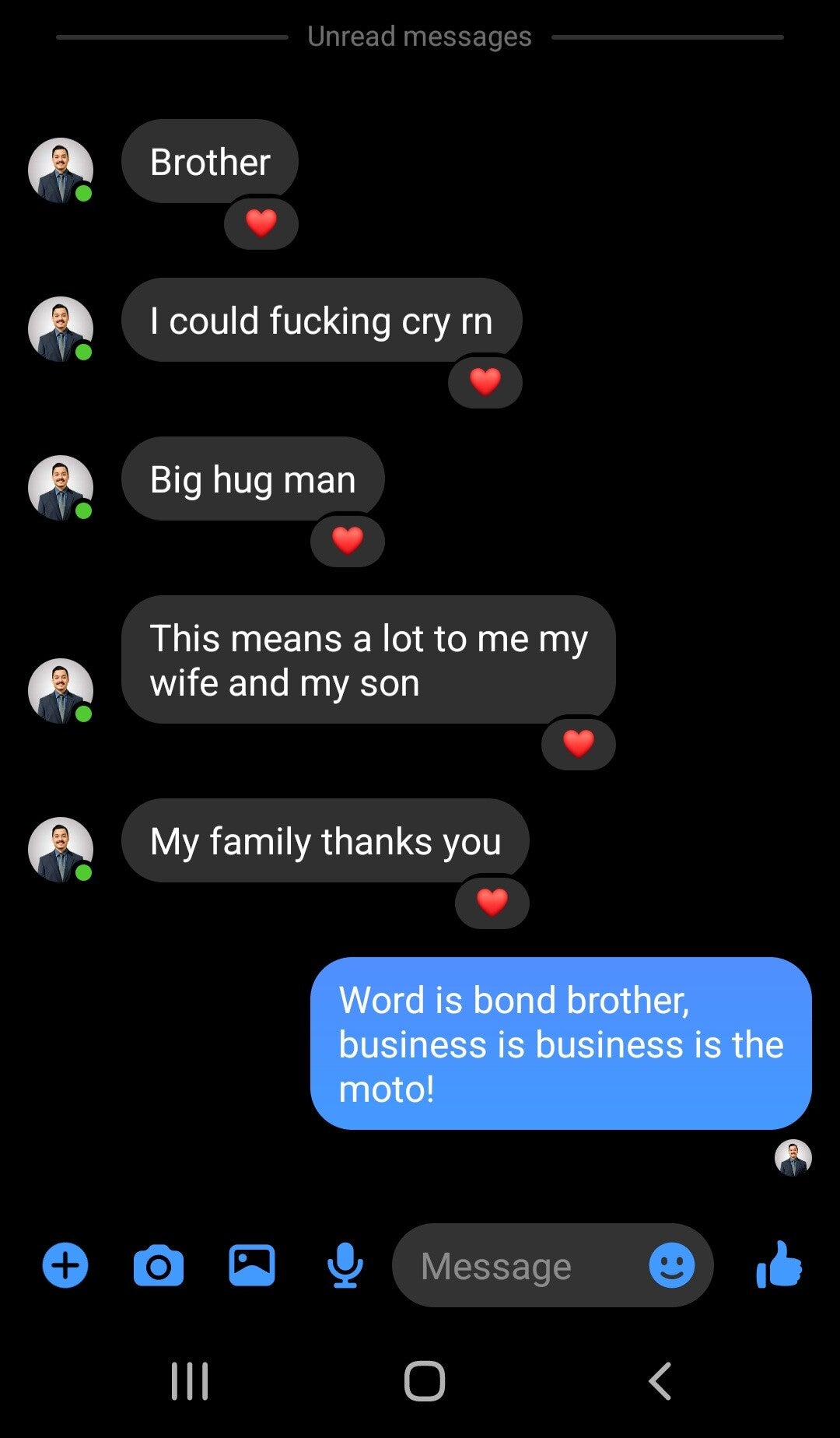Record a voice message with the microphone
The width and height of the screenshot is (840, 1438).
point(345,1265)
